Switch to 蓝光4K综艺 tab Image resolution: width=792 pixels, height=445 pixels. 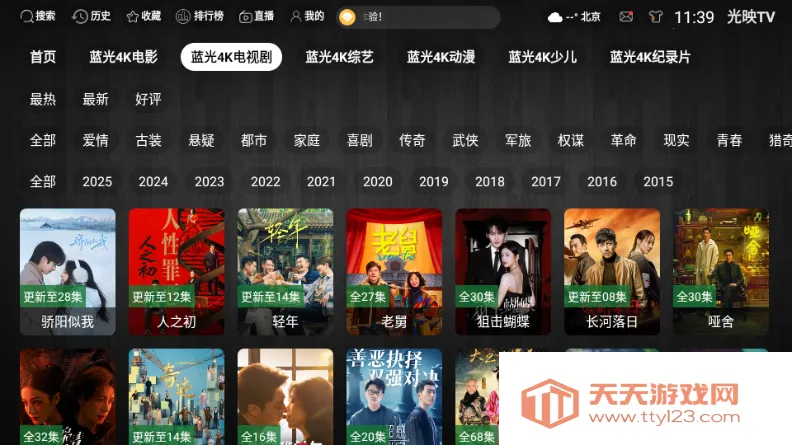(x=340, y=57)
